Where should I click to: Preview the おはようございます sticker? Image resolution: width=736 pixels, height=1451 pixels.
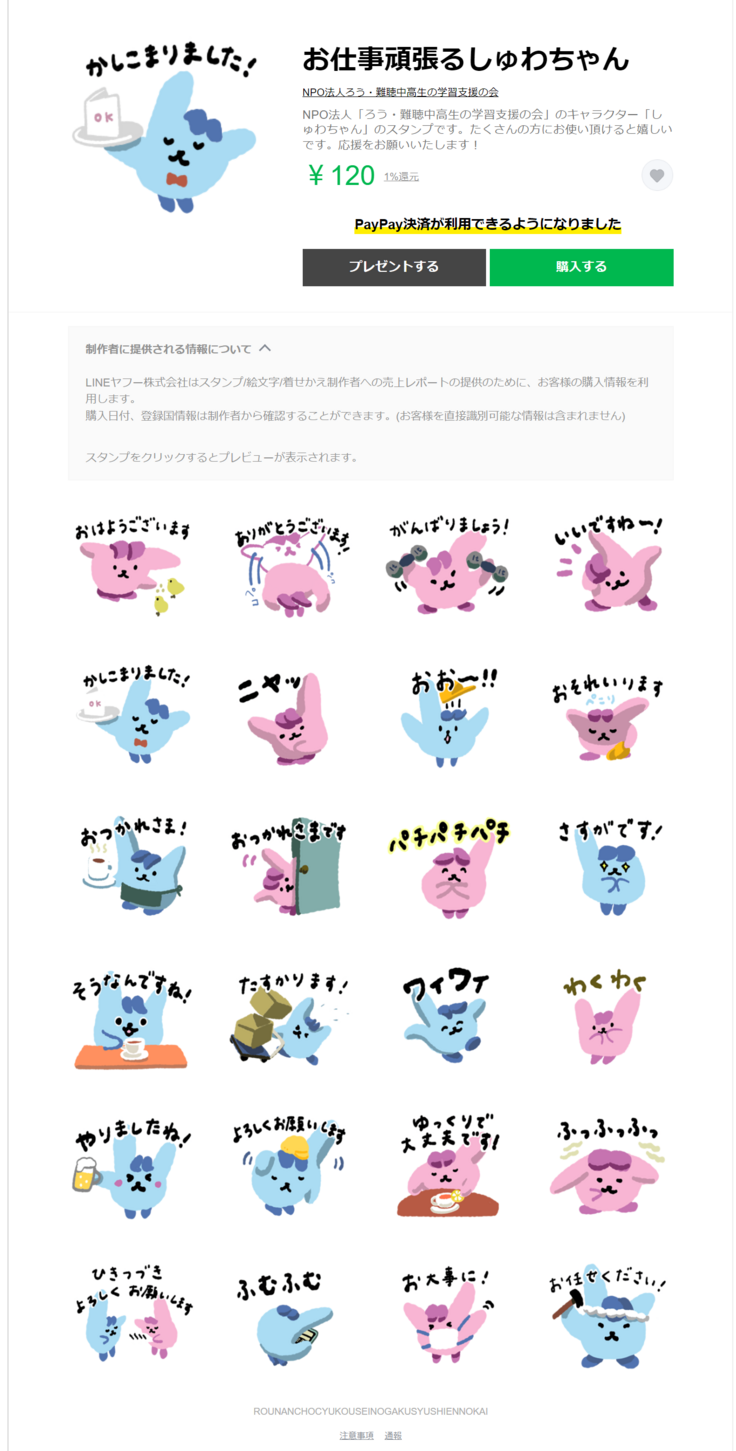click(132, 567)
